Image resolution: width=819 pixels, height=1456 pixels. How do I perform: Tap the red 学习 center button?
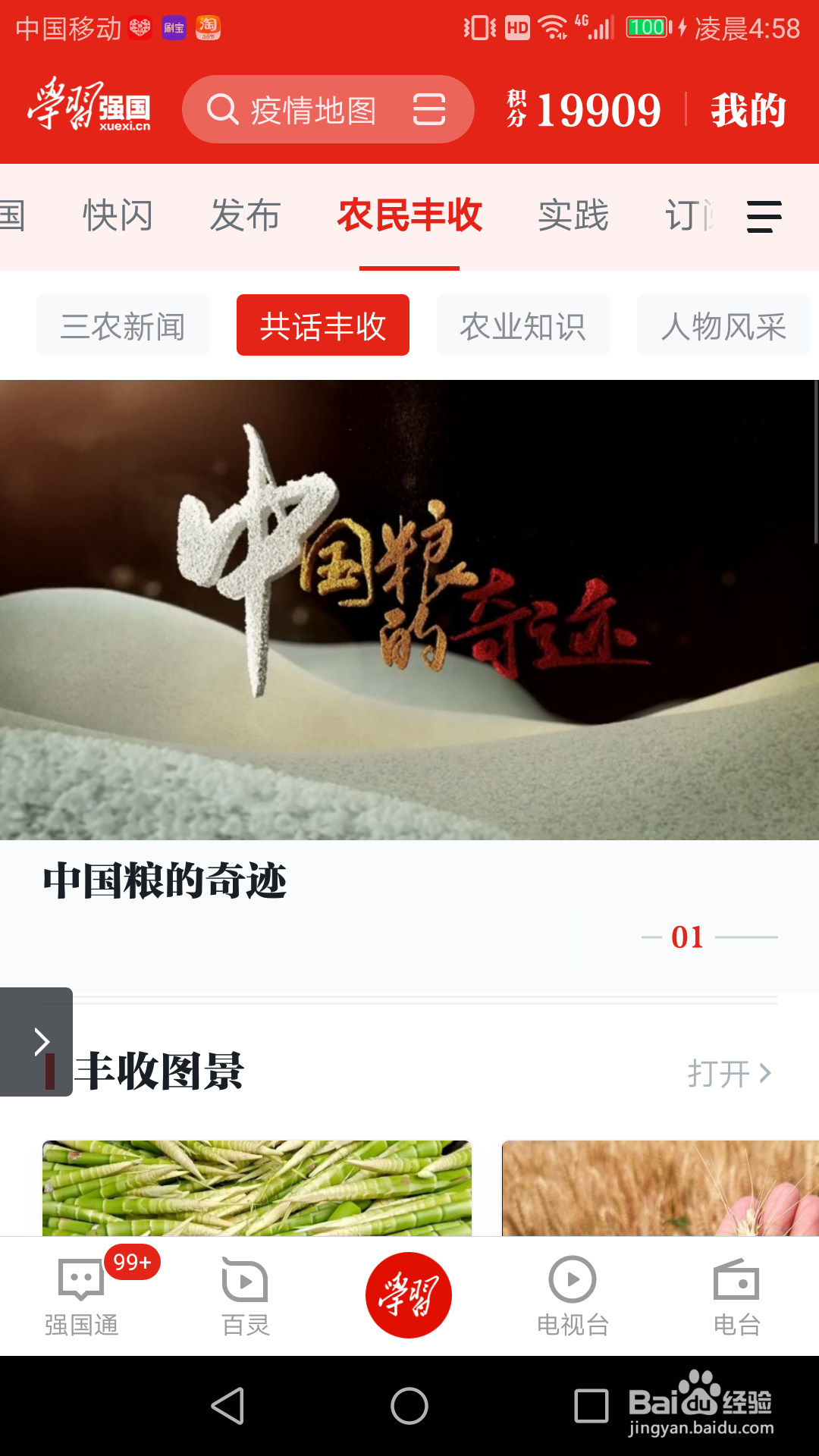(x=409, y=1293)
